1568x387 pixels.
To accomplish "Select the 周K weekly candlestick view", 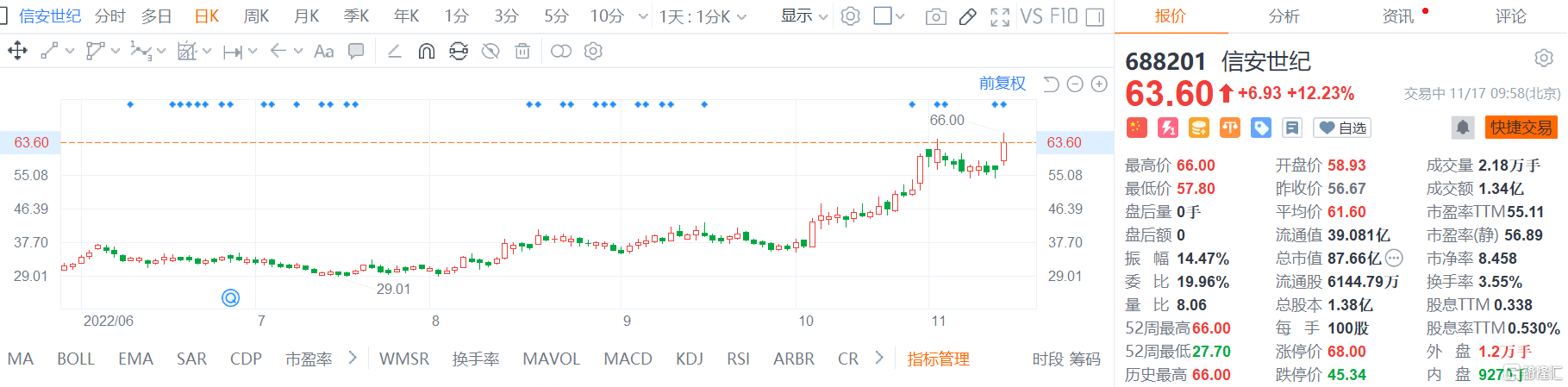I will tap(256, 16).
